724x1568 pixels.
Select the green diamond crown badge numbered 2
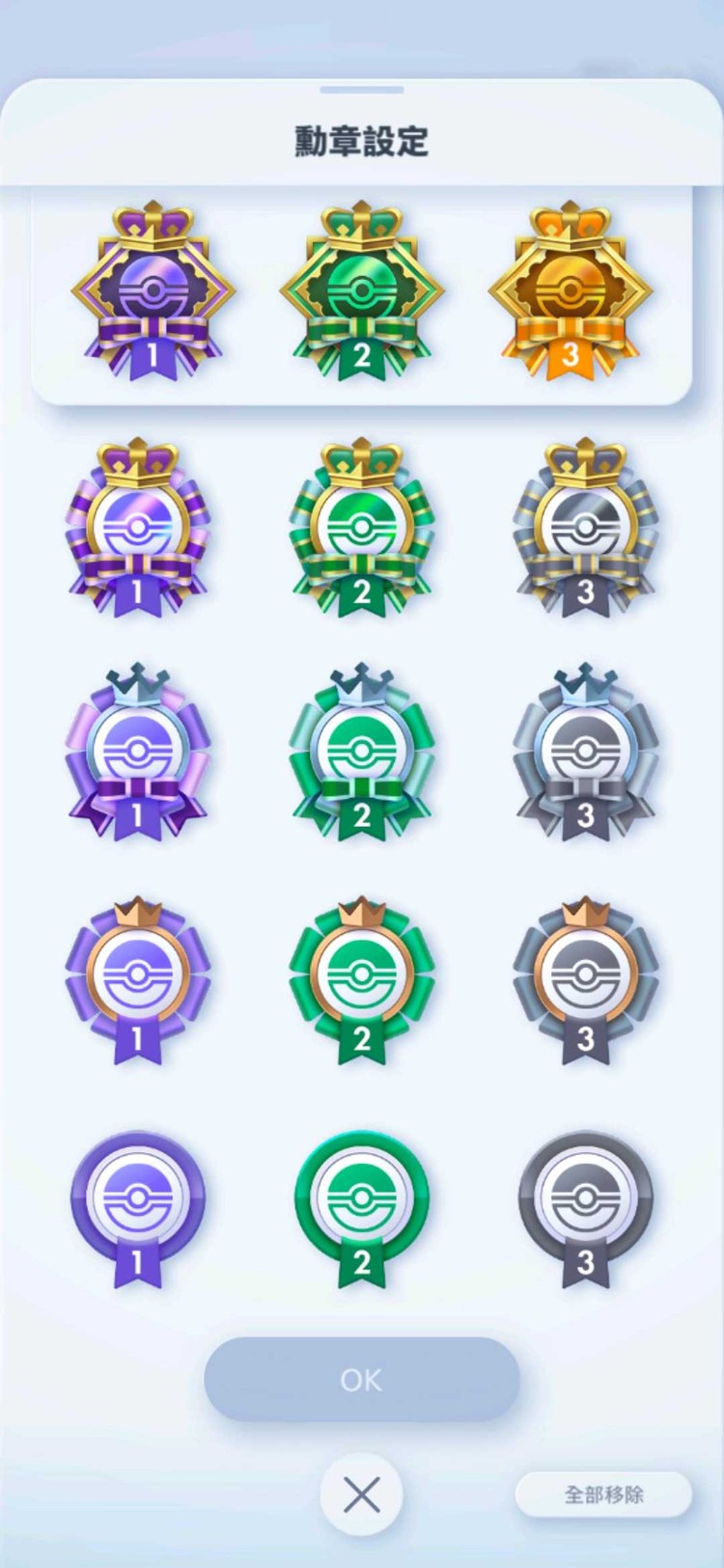pyautogui.click(x=362, y=292)
